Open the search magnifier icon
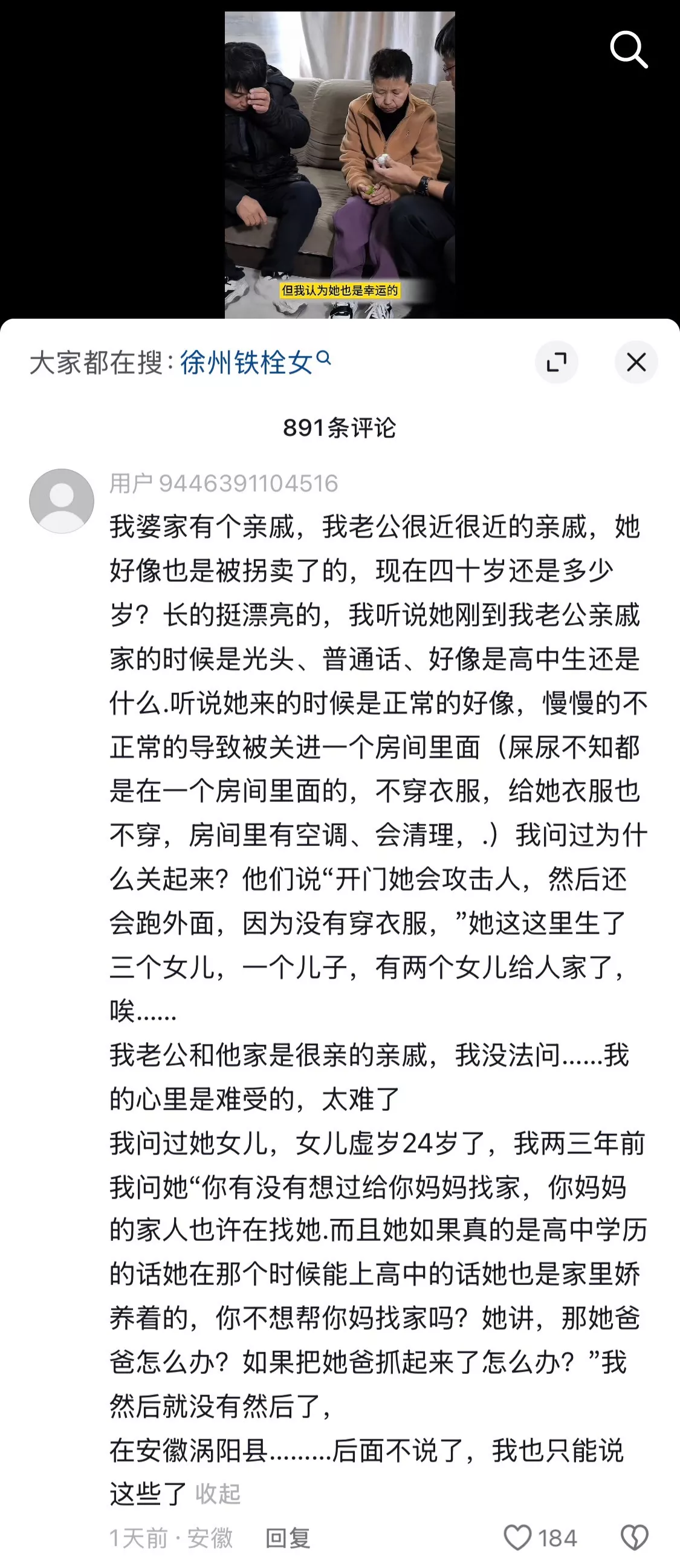 [x=628, y=50]
